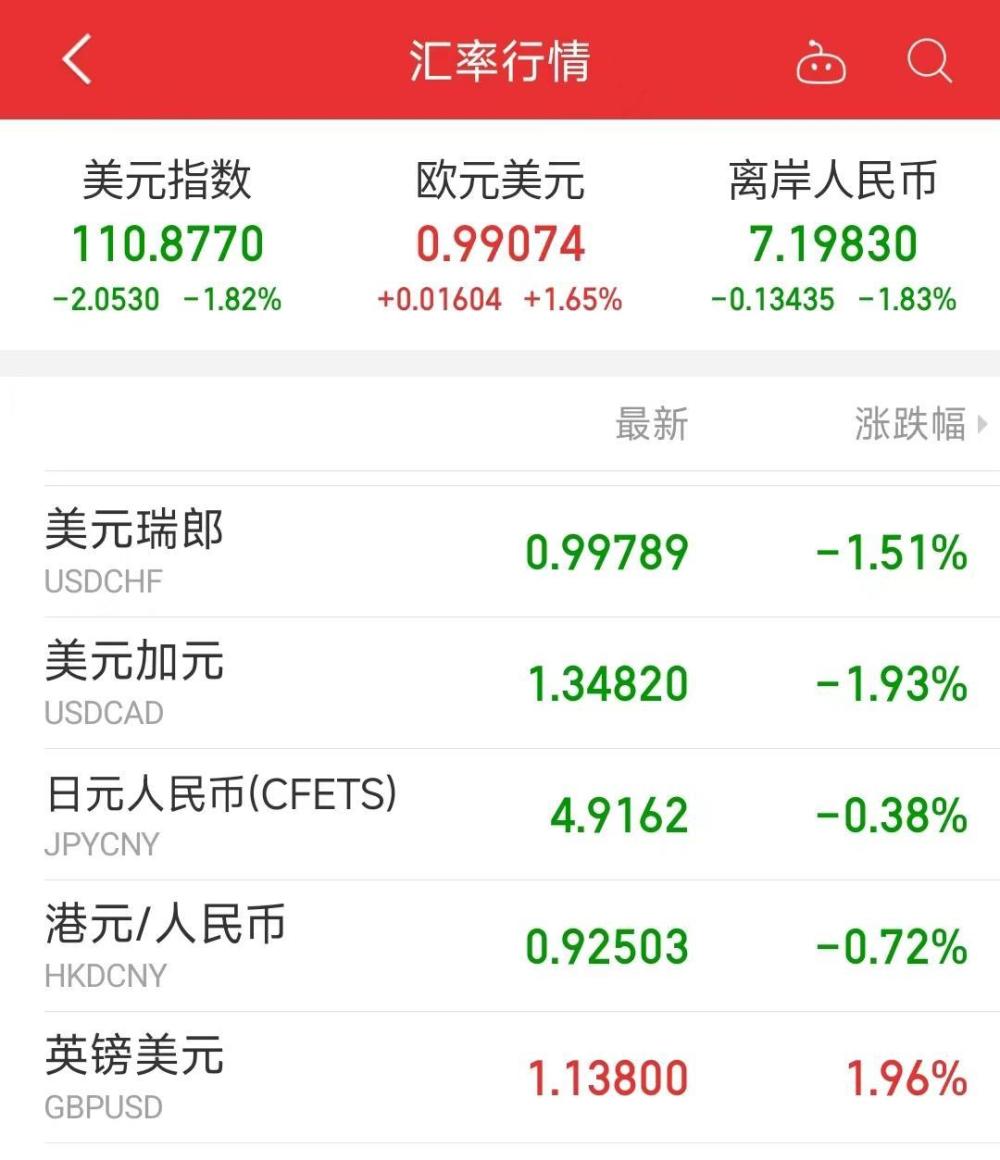Tap the GBPUSD price 1.13800
The width and height of the screenshot is (1000, 1160).
tap(607, 1078)
